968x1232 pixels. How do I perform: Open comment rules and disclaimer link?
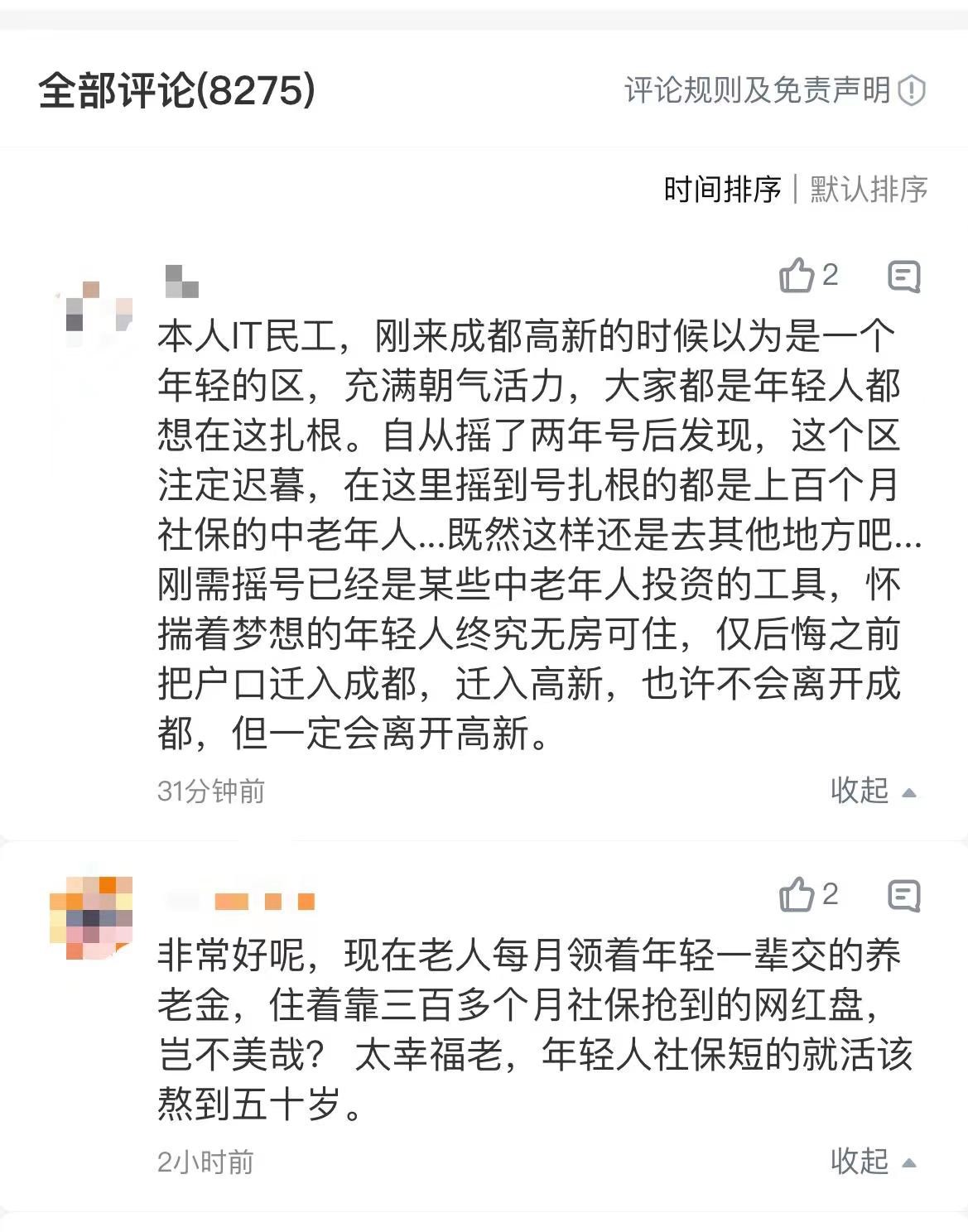tap(773, 90)
